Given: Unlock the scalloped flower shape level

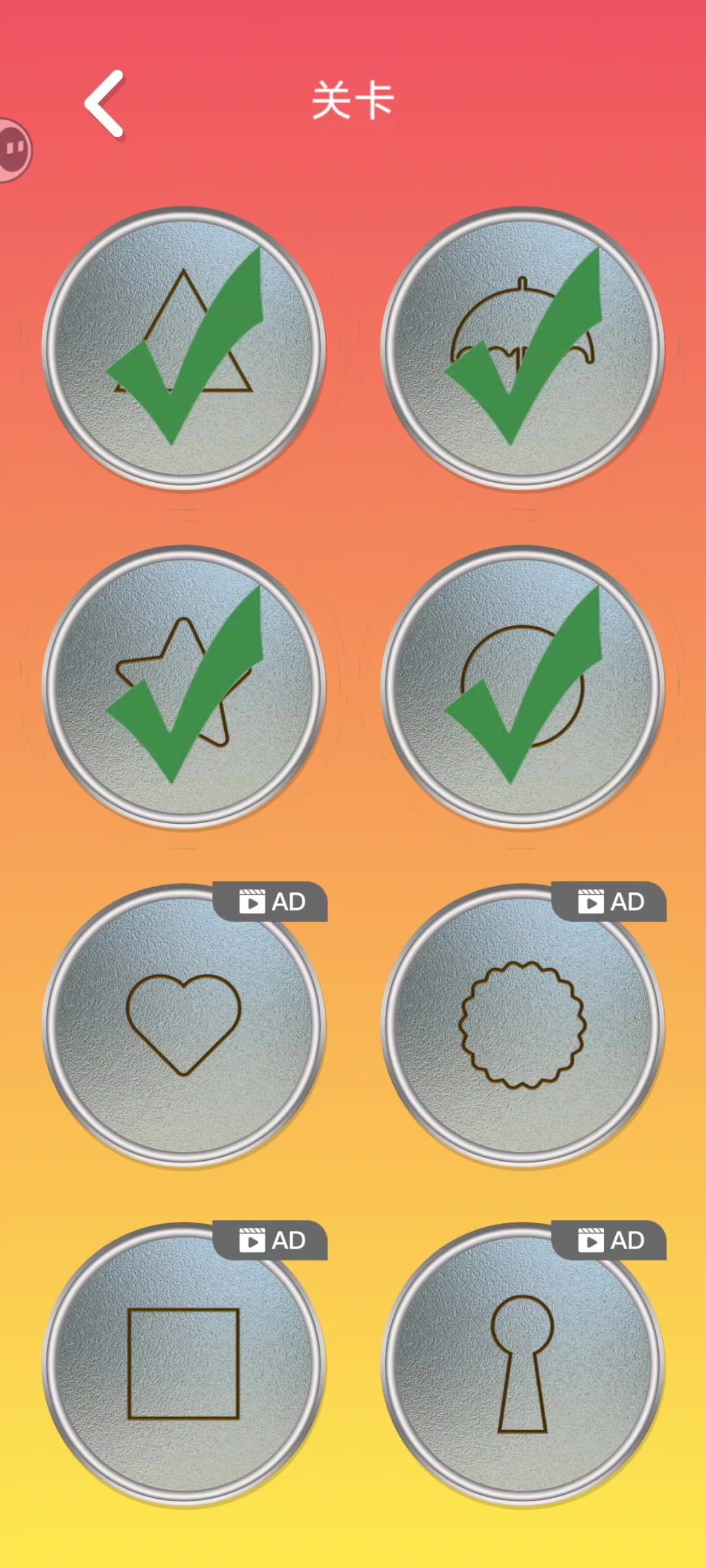Looking at the screenshot, I should pos(522,1025).
